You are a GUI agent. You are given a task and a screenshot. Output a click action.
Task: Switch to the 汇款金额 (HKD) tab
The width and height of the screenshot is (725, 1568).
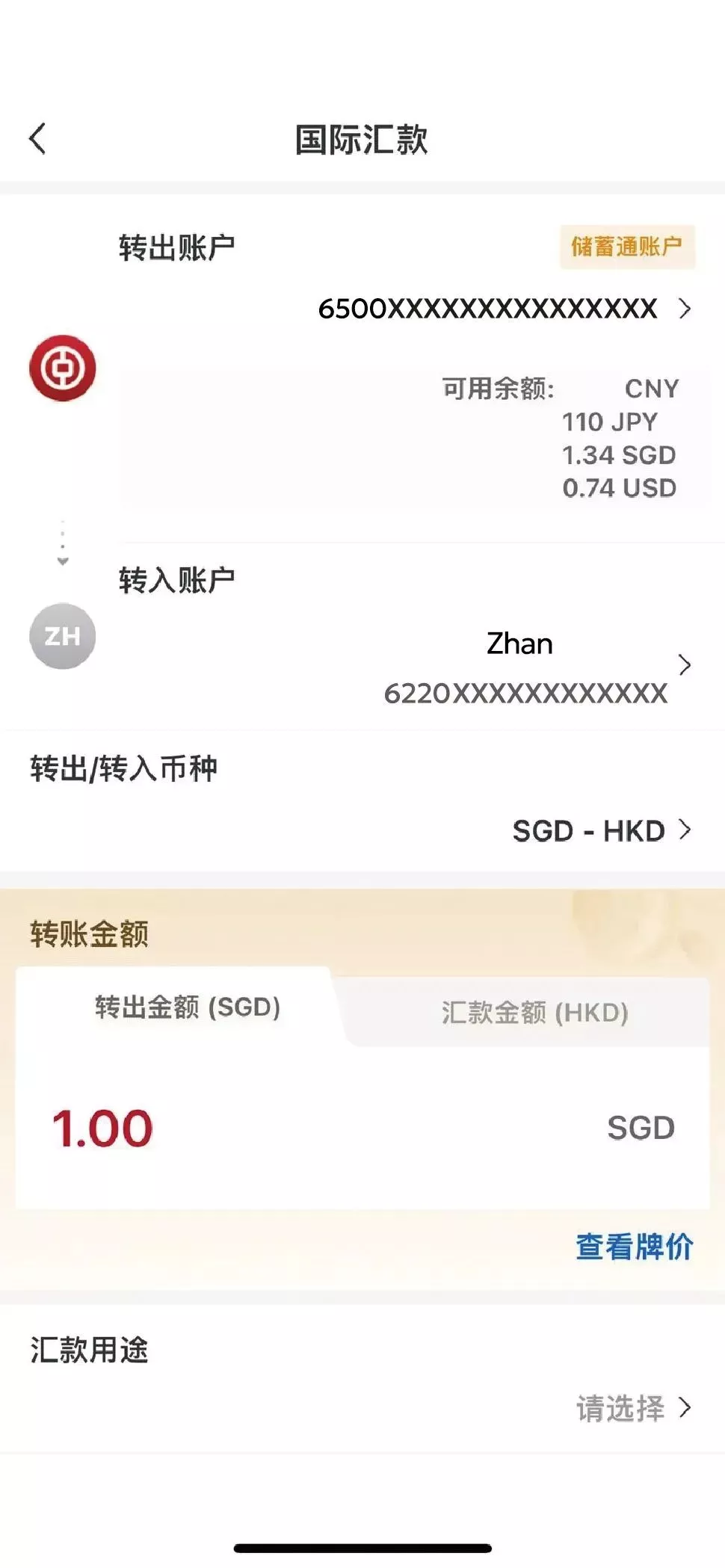click(532, 1013)
